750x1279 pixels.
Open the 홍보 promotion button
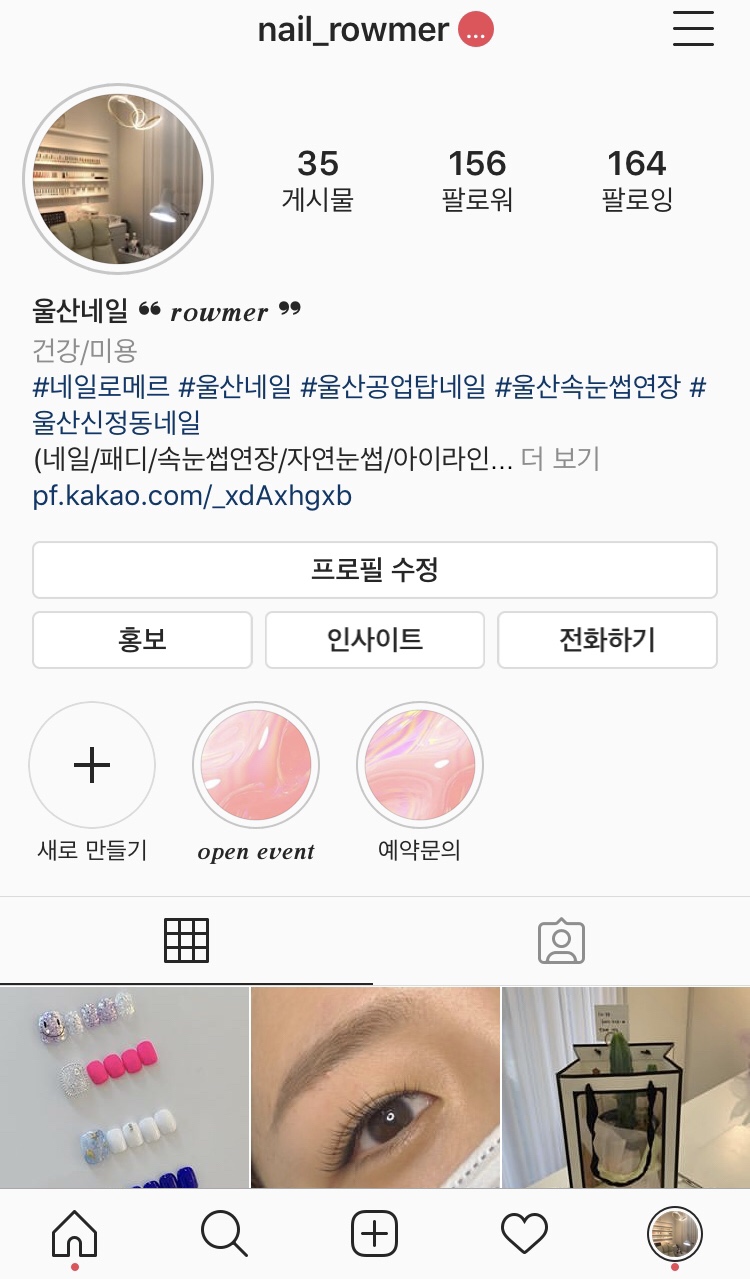(142, 640)
